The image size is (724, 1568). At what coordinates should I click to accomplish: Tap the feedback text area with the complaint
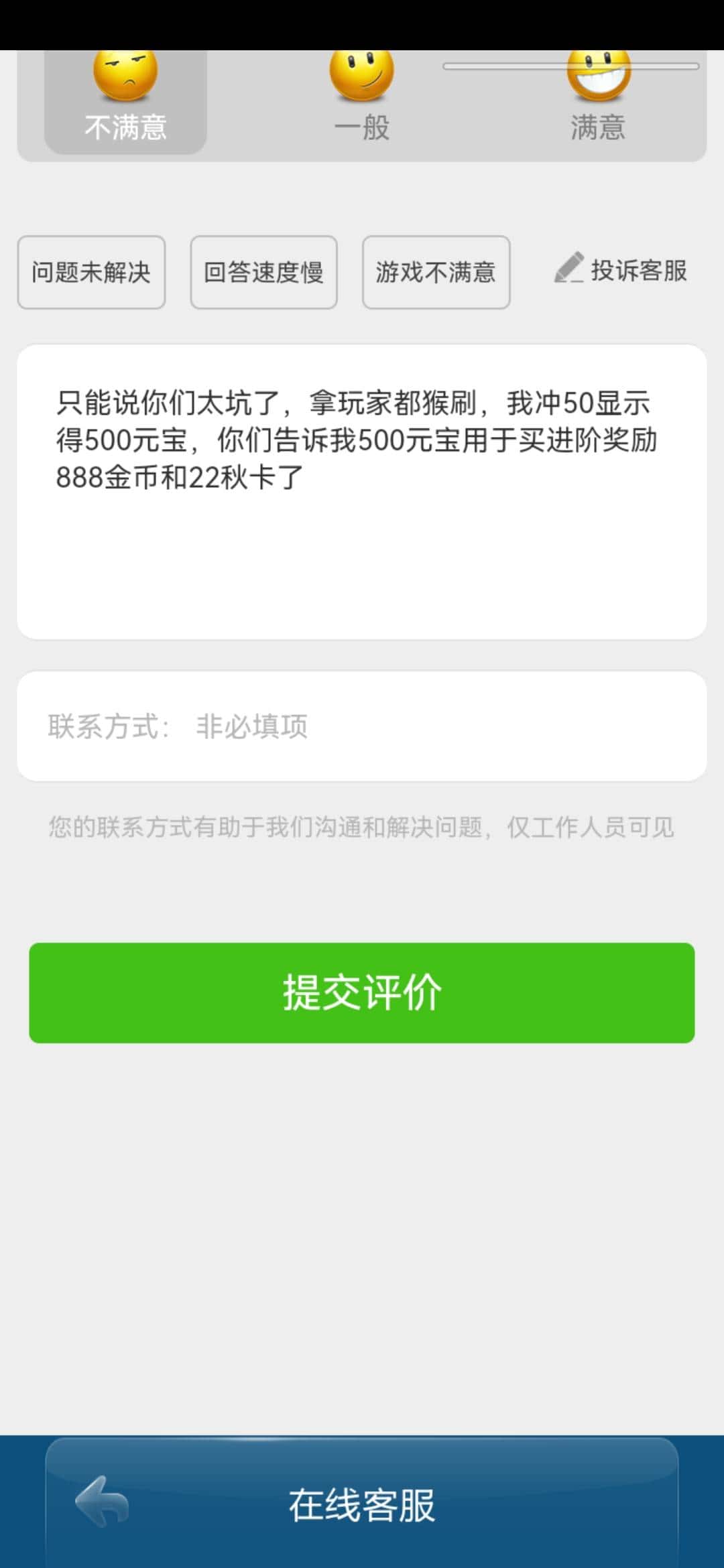coord(362,489)
